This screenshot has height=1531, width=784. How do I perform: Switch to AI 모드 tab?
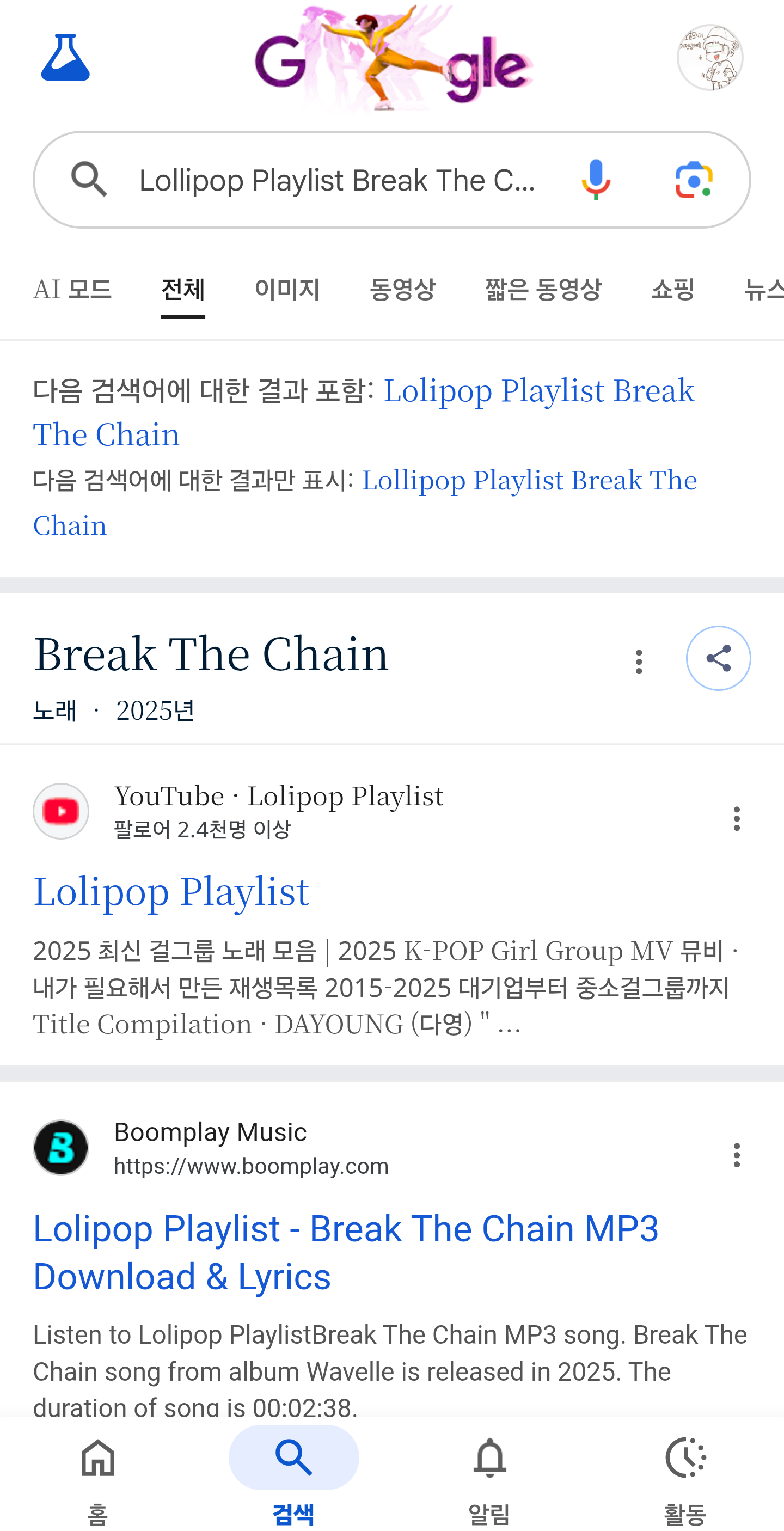pos(72,290)
